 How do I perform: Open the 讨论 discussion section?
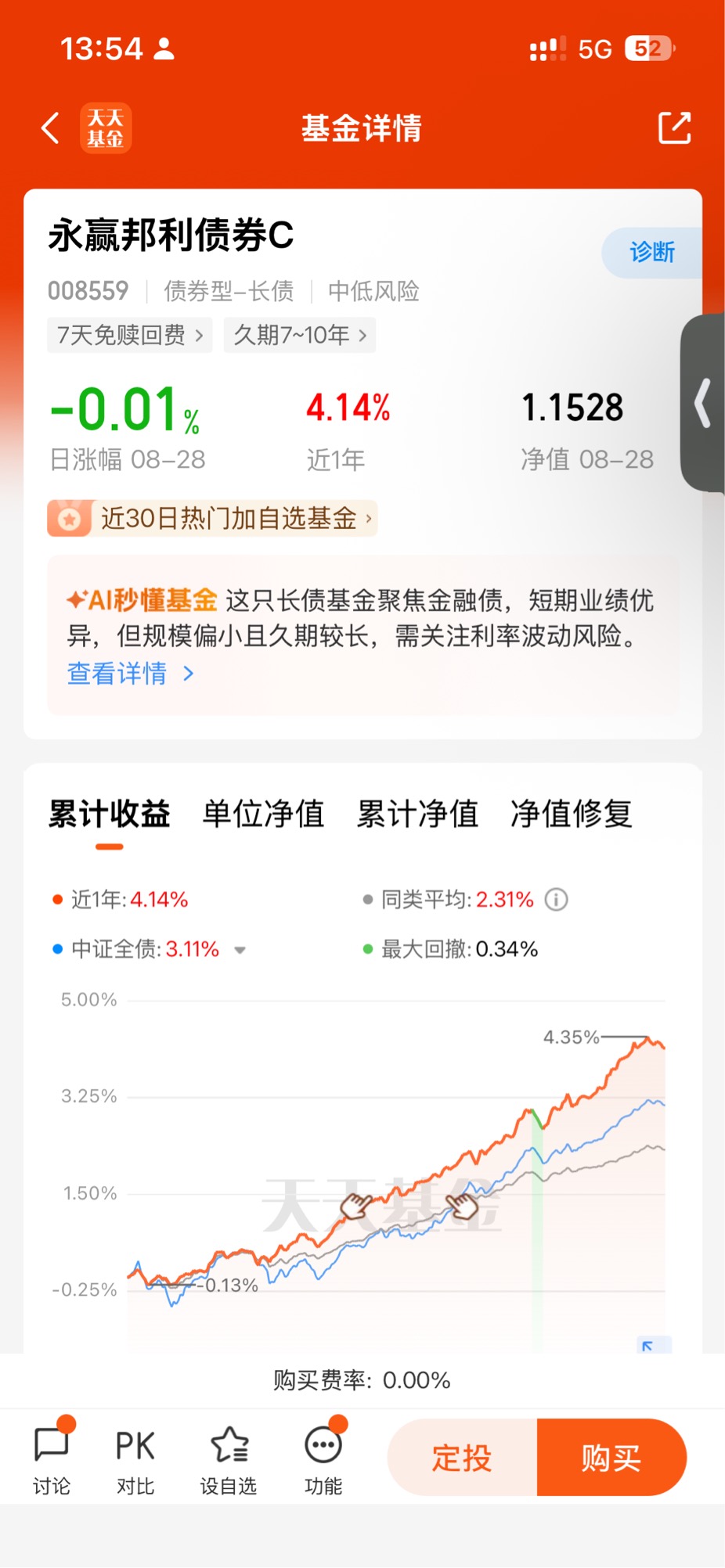(x=52, y=1459)
